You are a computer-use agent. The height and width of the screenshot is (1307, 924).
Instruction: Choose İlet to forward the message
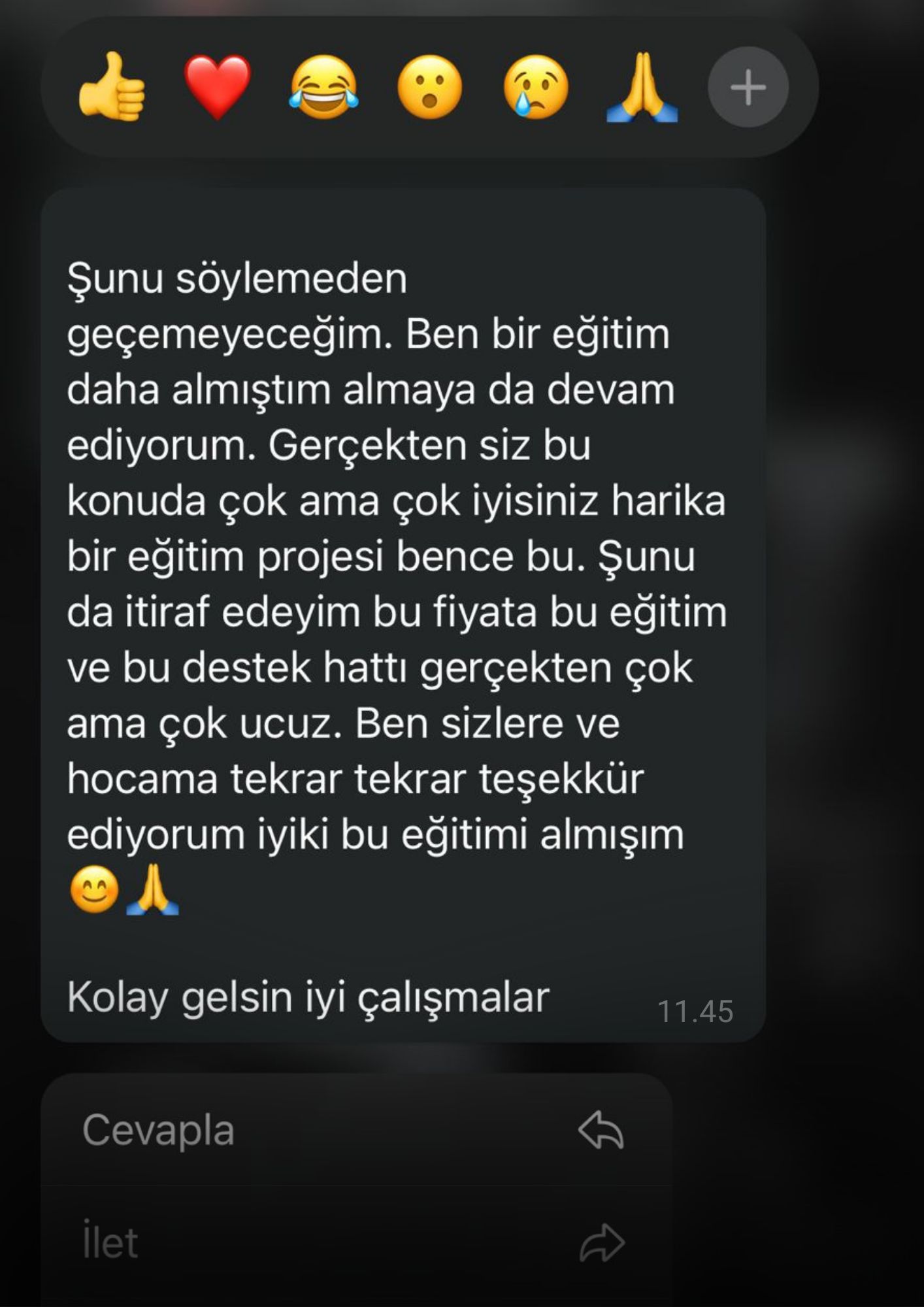356,1242
